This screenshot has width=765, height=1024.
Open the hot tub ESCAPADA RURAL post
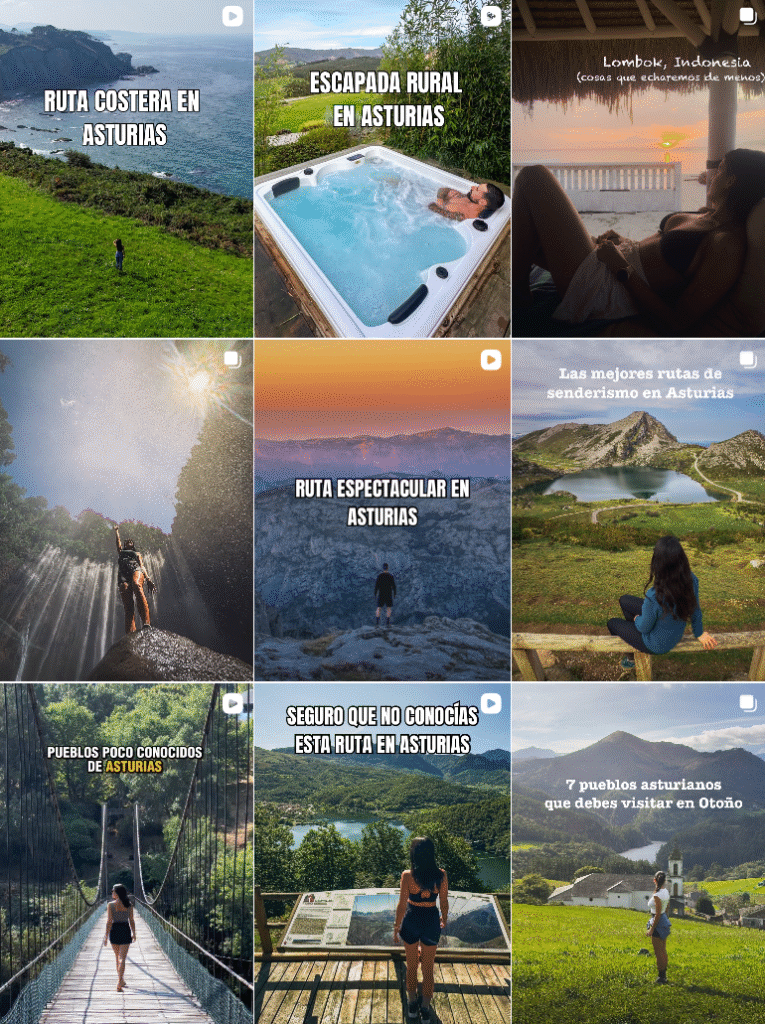382,200
